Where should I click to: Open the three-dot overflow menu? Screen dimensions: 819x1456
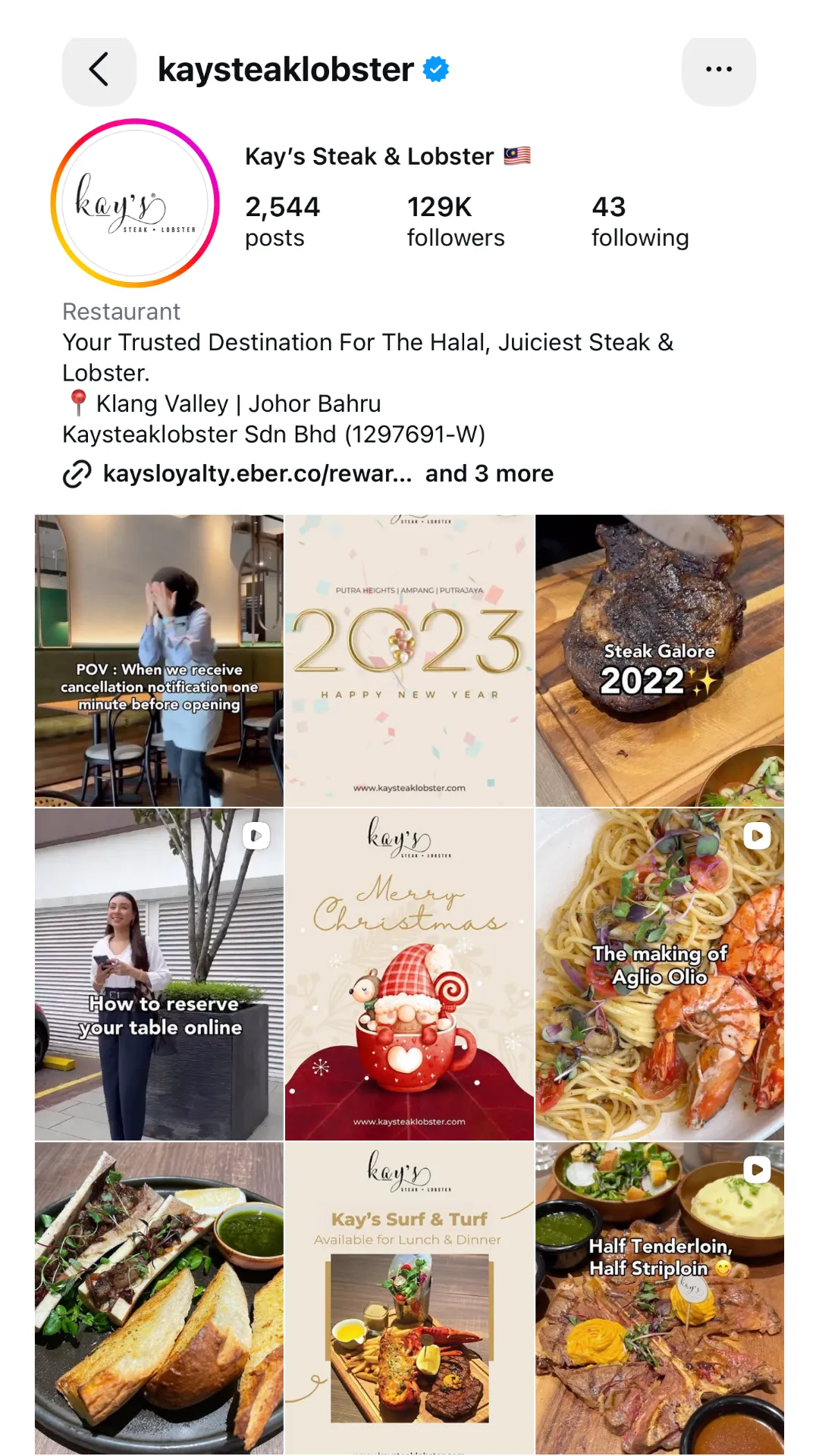[719, 70]
